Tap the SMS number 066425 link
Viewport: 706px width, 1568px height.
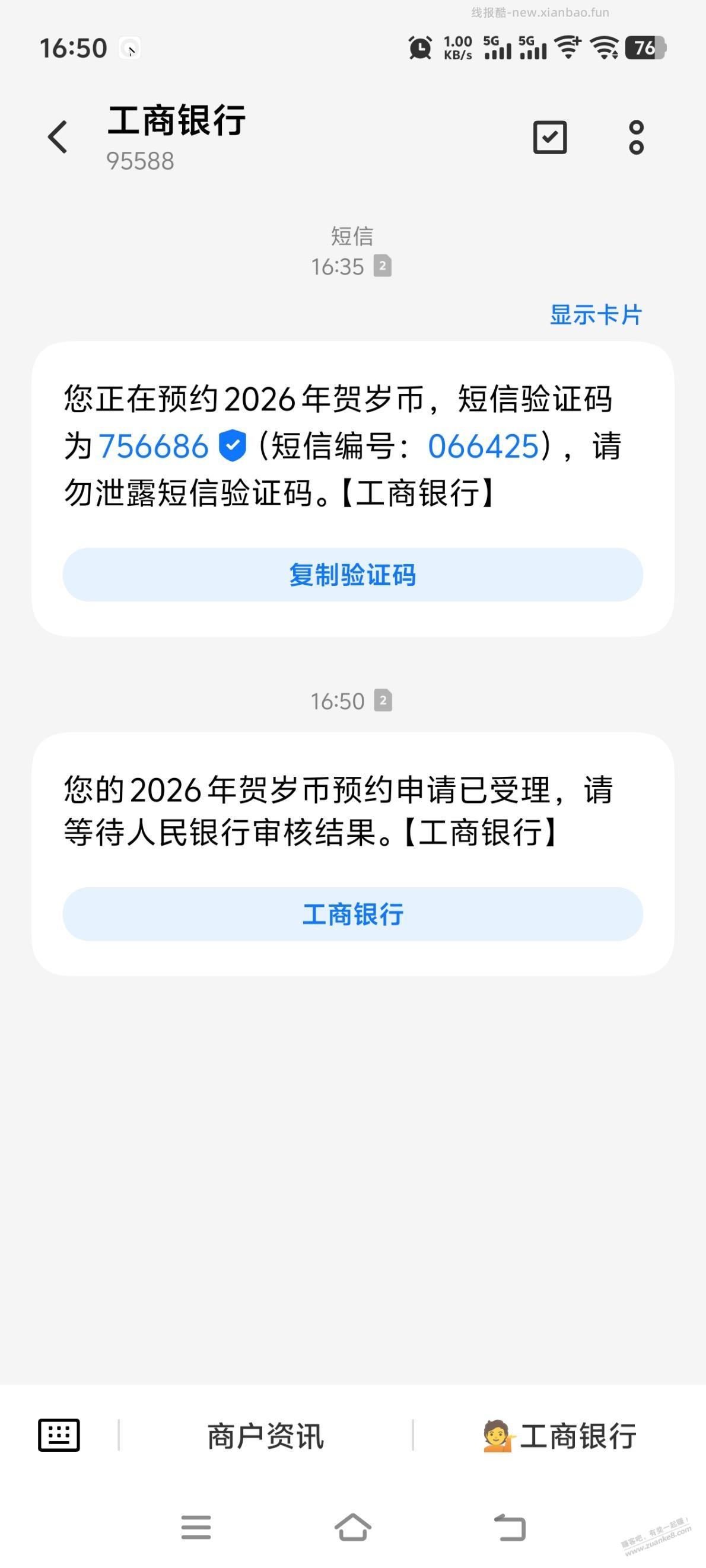pos(482,446)
